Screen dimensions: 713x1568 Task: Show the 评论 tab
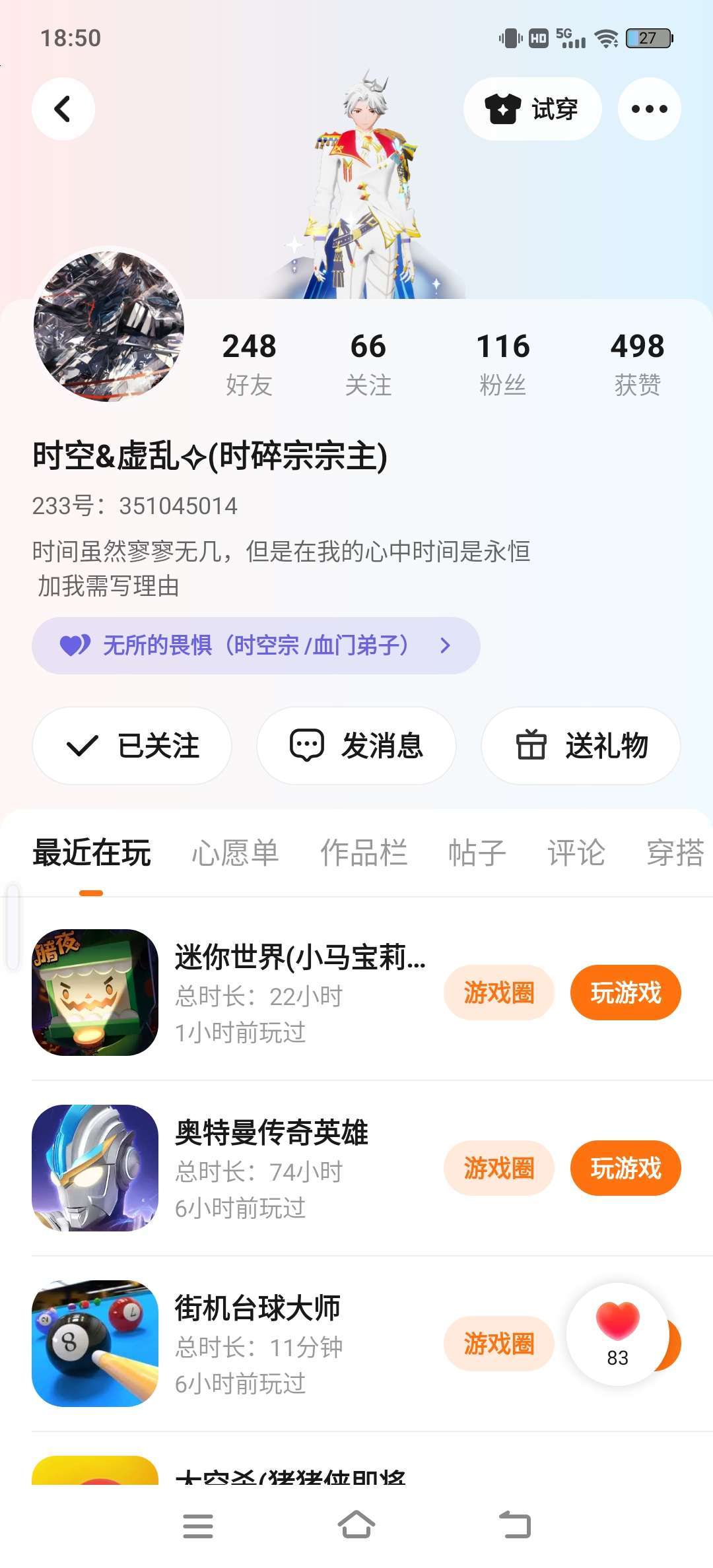[576, 853]
